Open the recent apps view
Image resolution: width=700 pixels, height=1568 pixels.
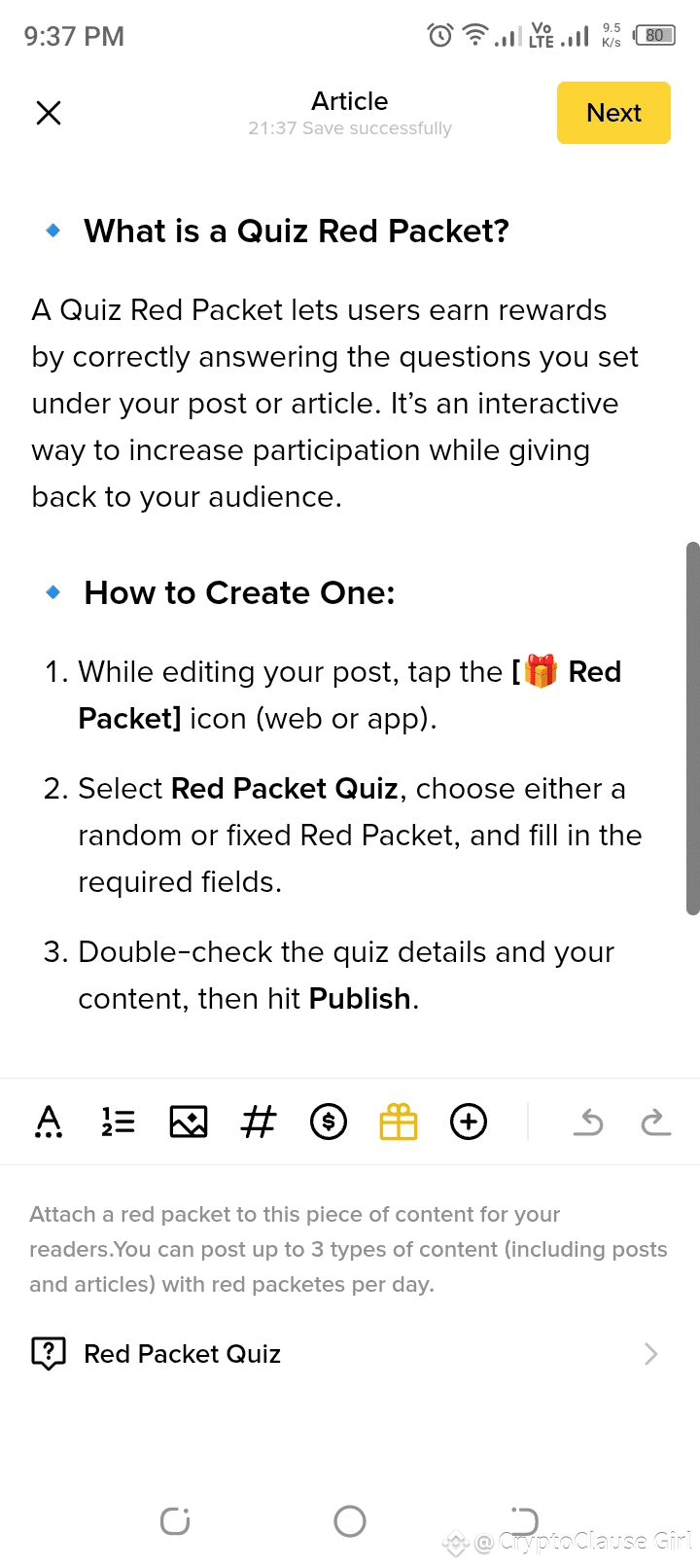tap(175, 1520)
